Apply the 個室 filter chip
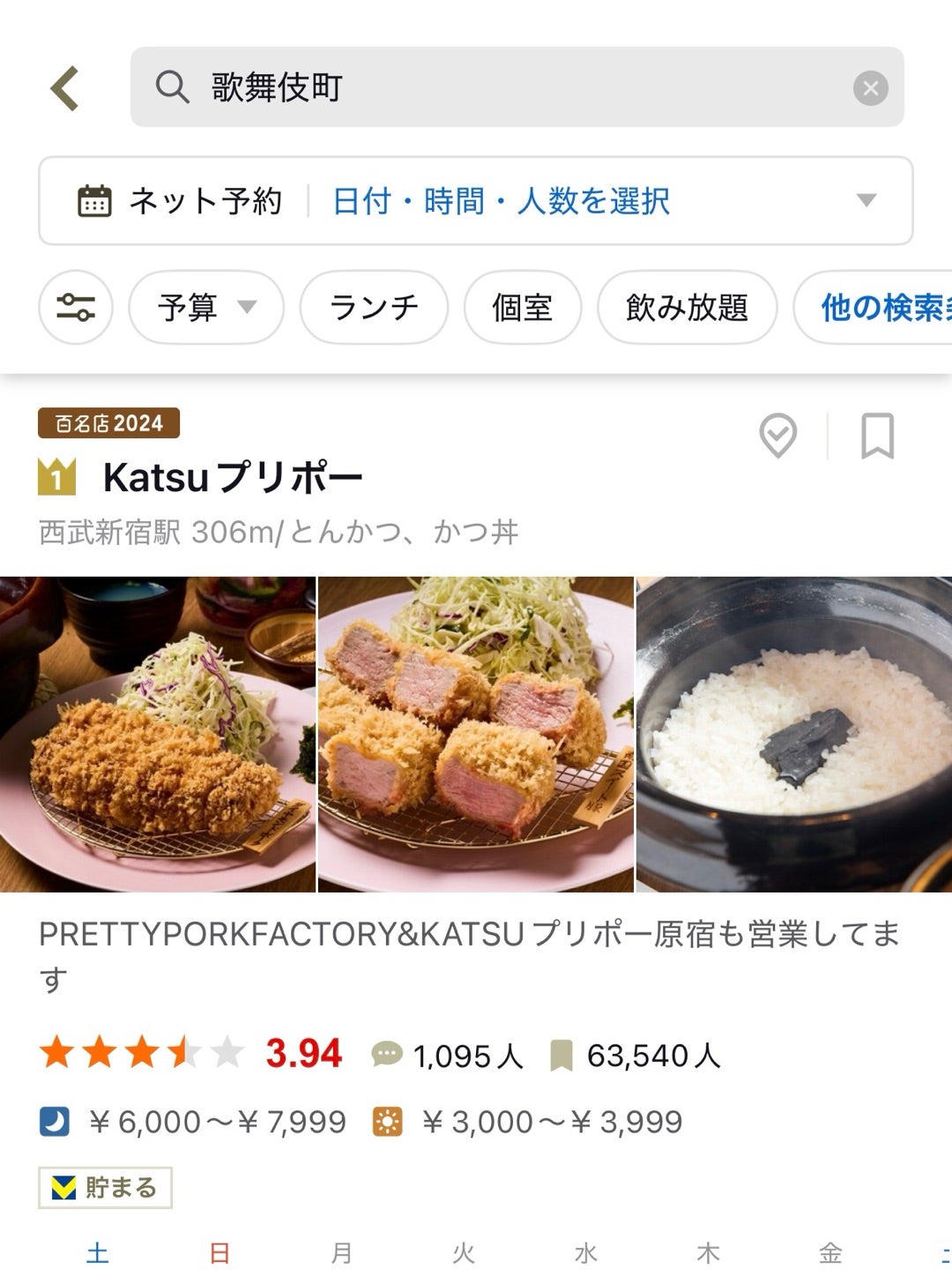952x1270 pixels. [523, 307]
